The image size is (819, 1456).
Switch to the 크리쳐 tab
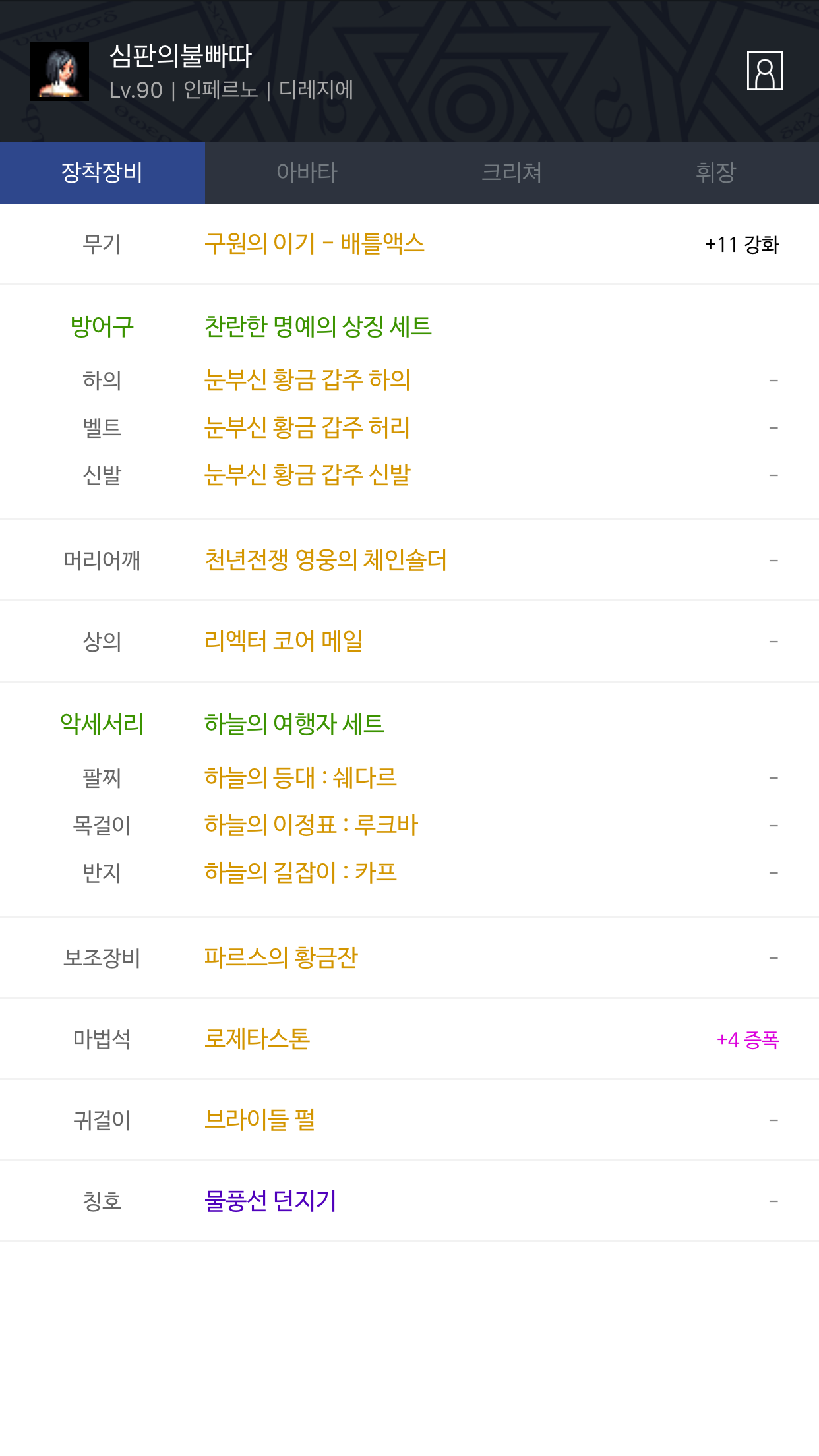[512, 173]
